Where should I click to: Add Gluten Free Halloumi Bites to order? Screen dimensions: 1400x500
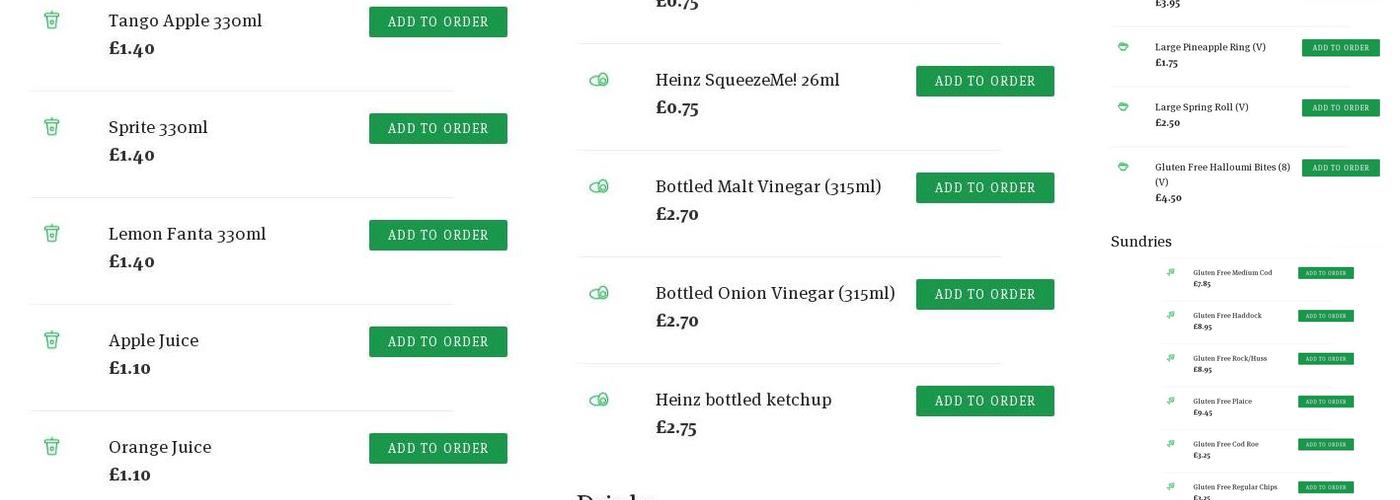click(x=1340, y=168)
